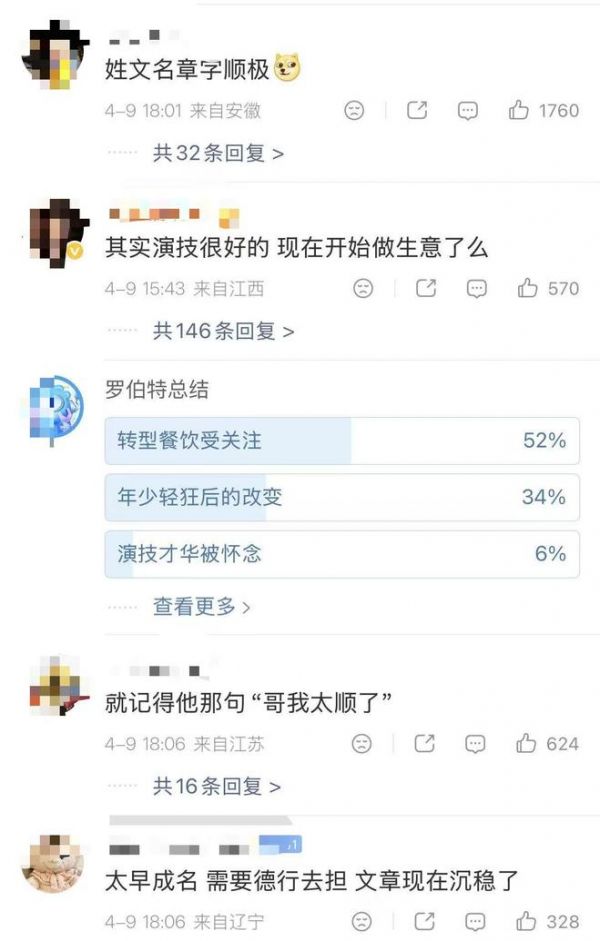
Task: Share the comment '姓文名章字顺极'
Action: click(417, 111)
